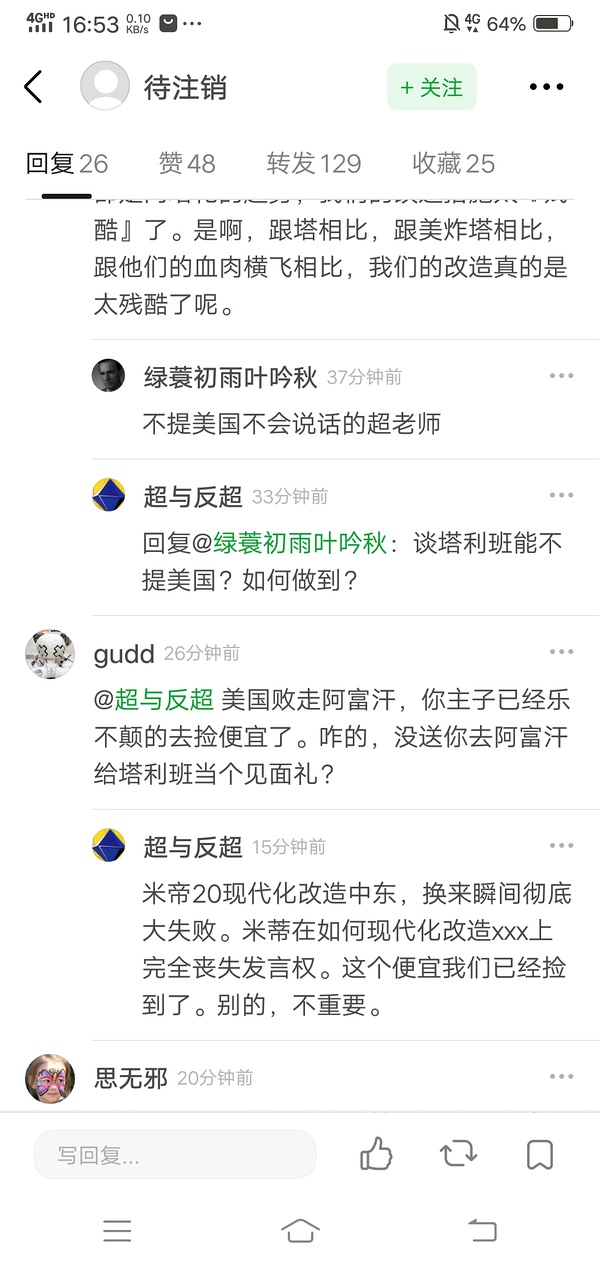The image size is (600, 1266).
Task: Open more options on 绿蓑初雨叶吟秋's comment
Action: pyautogui.click(x=561, y=376)
